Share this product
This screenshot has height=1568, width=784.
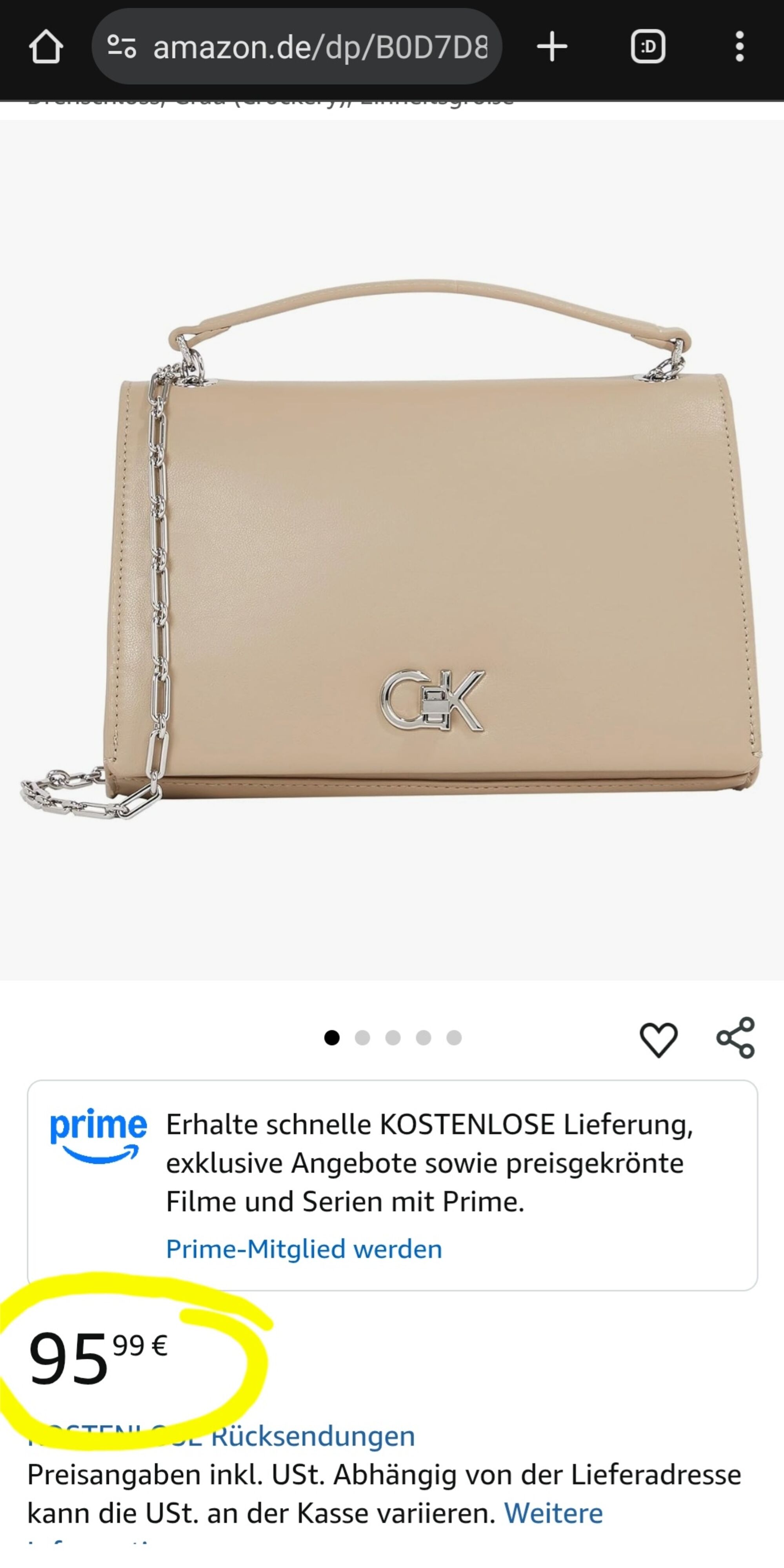(735, 1037)
